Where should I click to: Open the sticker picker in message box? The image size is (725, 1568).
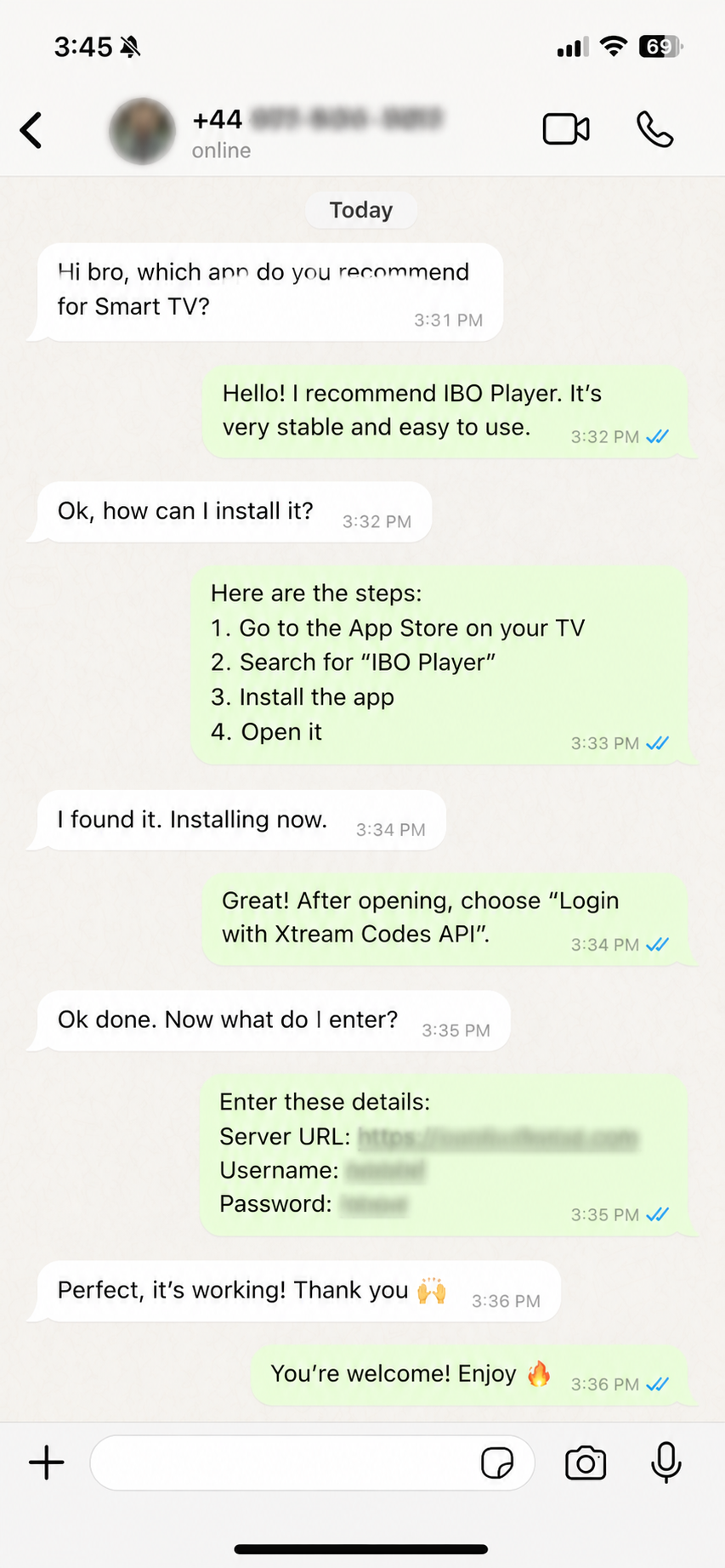coord(497,1463)
